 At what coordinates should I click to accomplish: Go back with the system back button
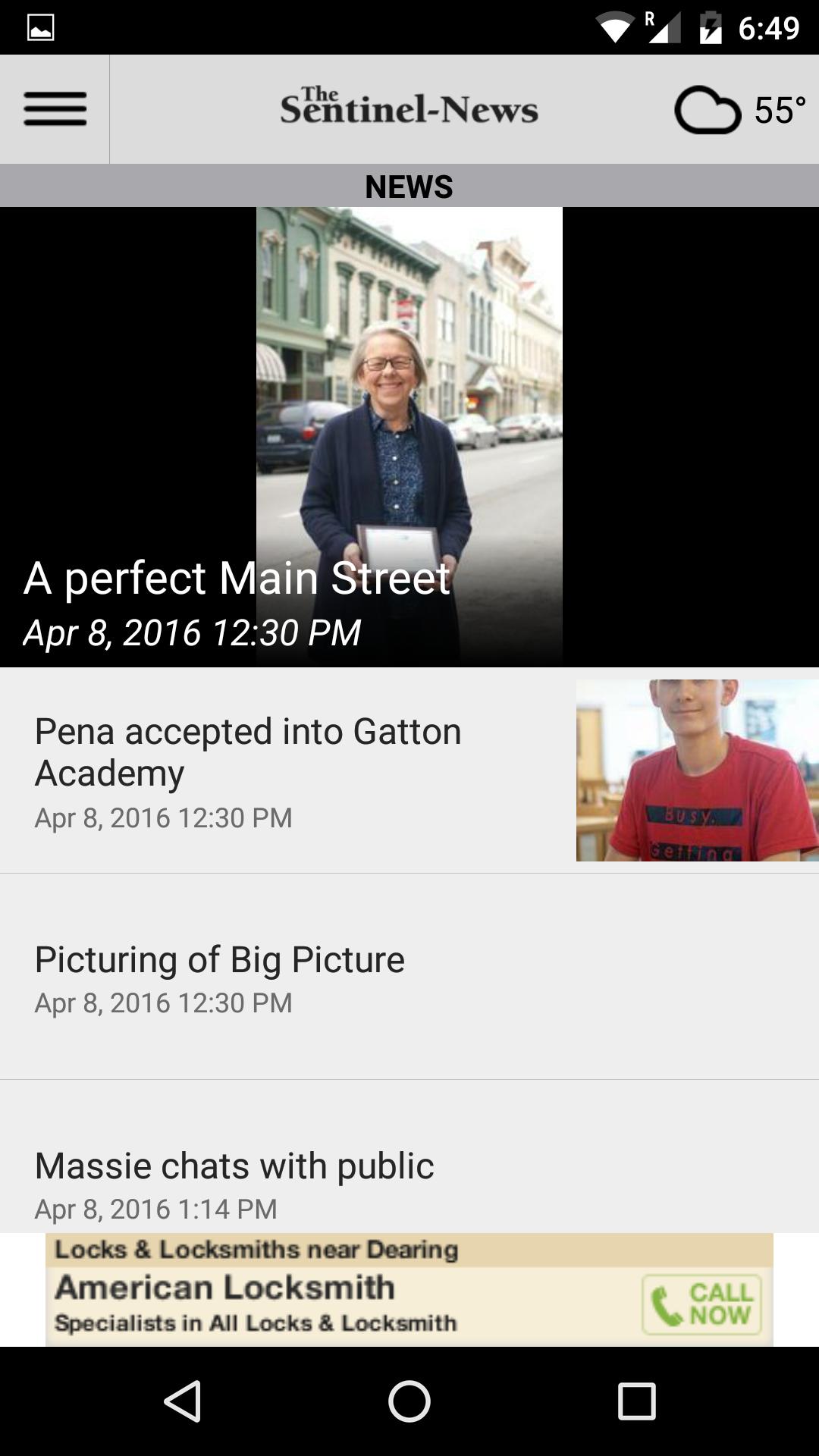183,1400
